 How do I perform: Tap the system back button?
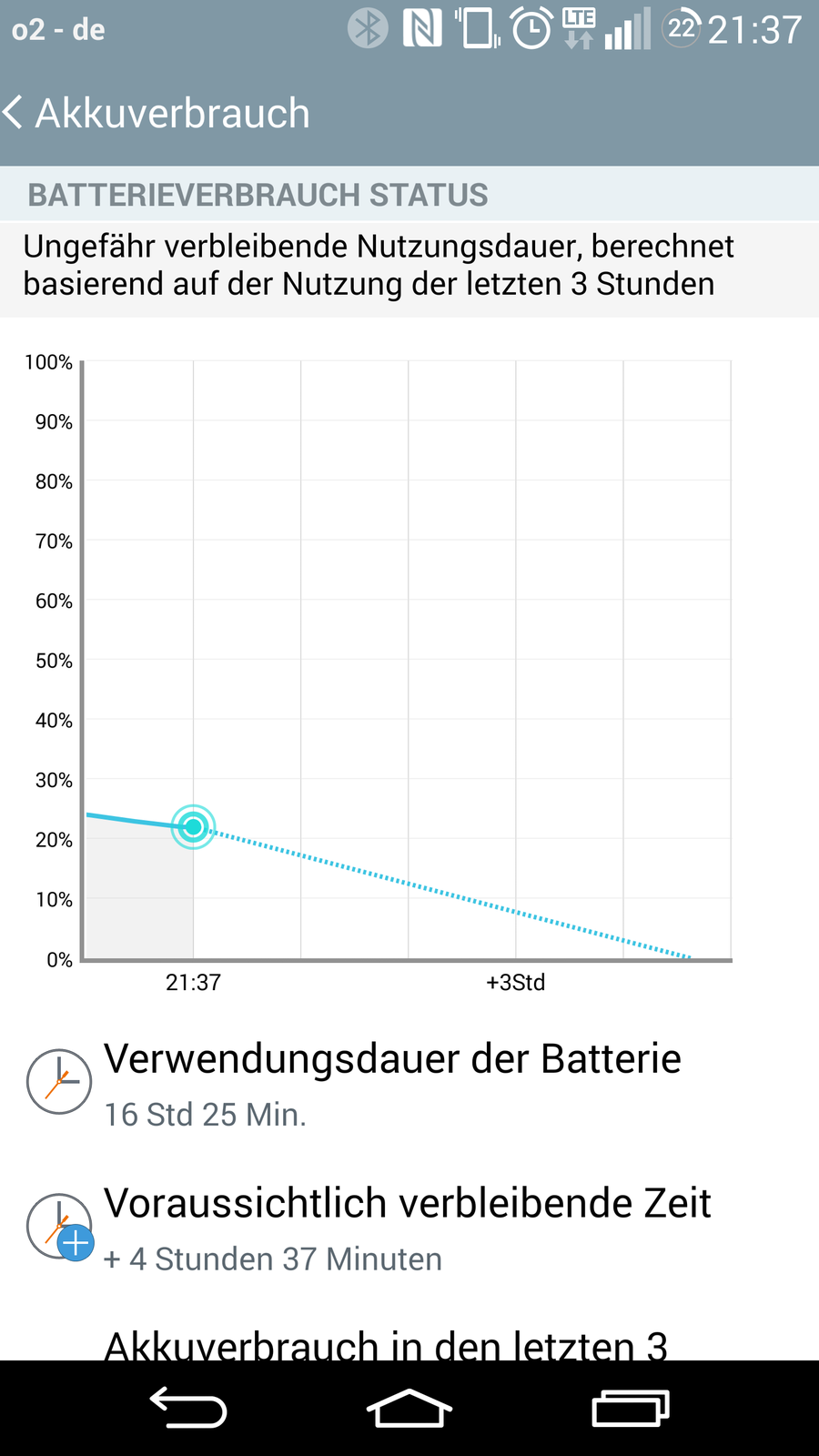click(x=188, y=1409)
